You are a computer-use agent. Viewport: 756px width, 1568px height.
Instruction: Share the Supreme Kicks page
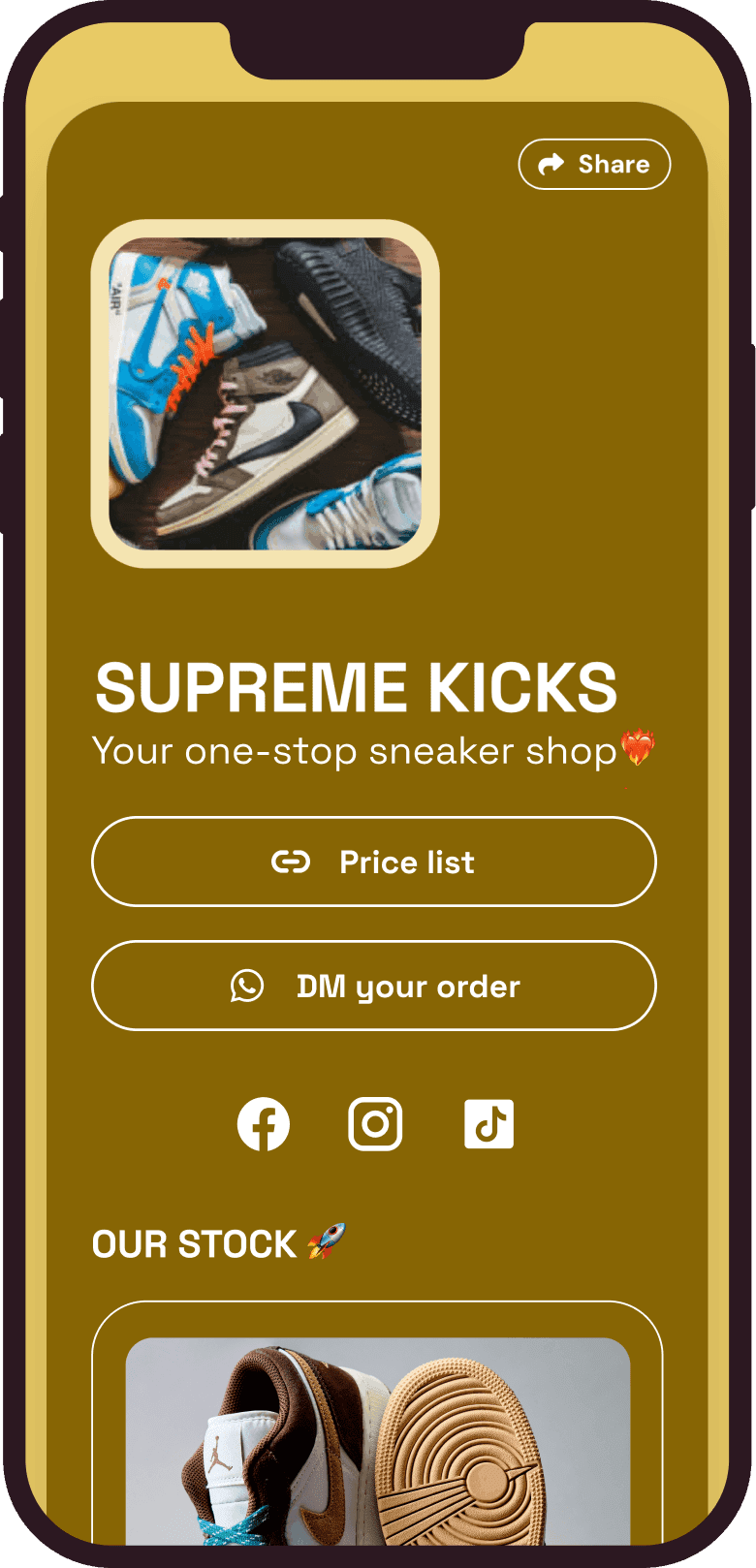[x=594, y=165]
